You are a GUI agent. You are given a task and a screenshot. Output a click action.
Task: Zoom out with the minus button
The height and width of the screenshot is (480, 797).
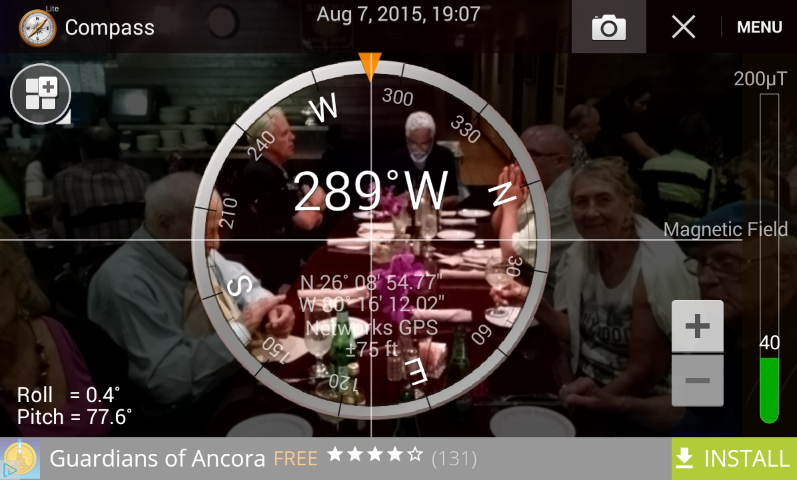697,380
